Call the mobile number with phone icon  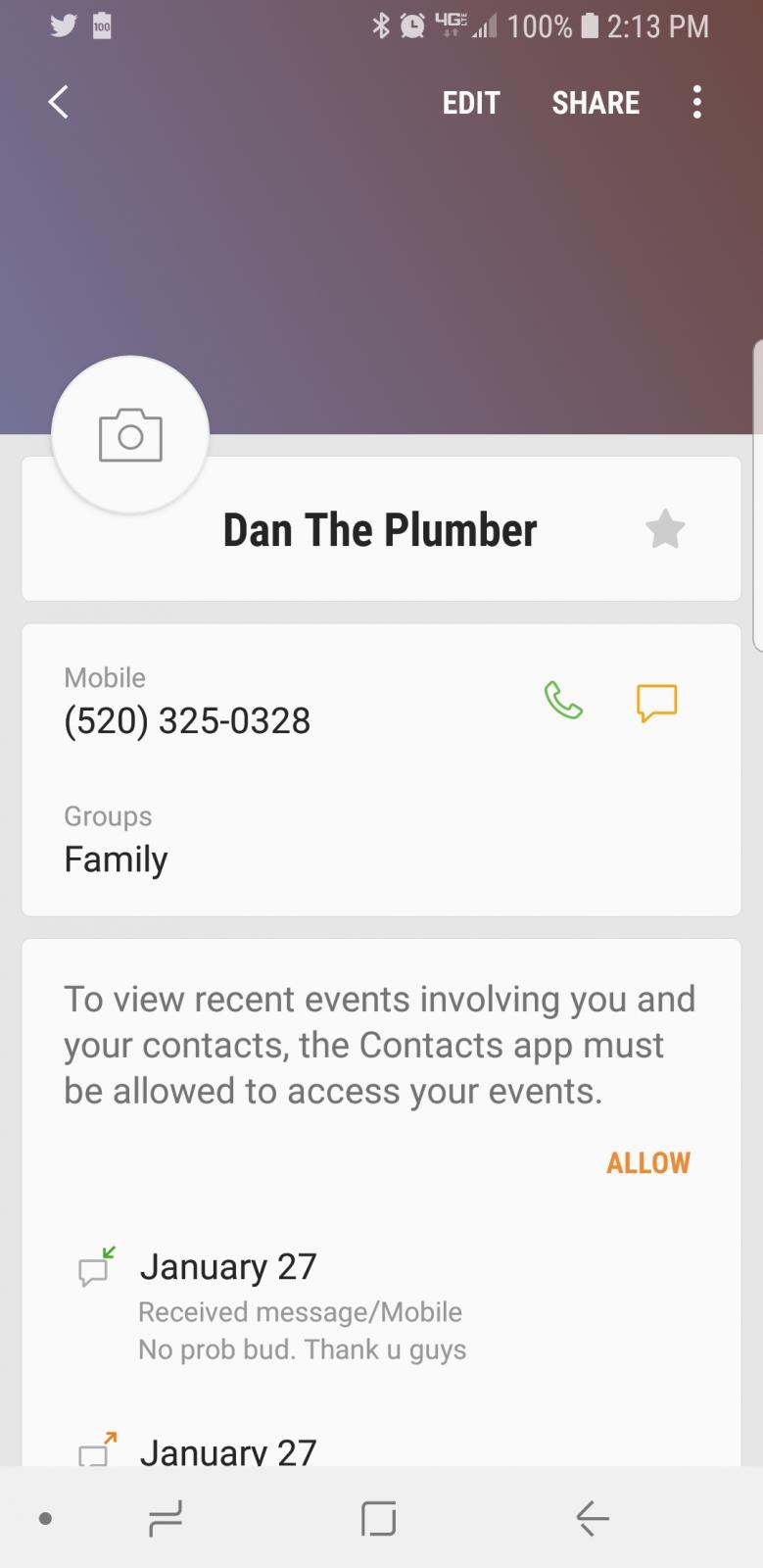tap(563, 701)
